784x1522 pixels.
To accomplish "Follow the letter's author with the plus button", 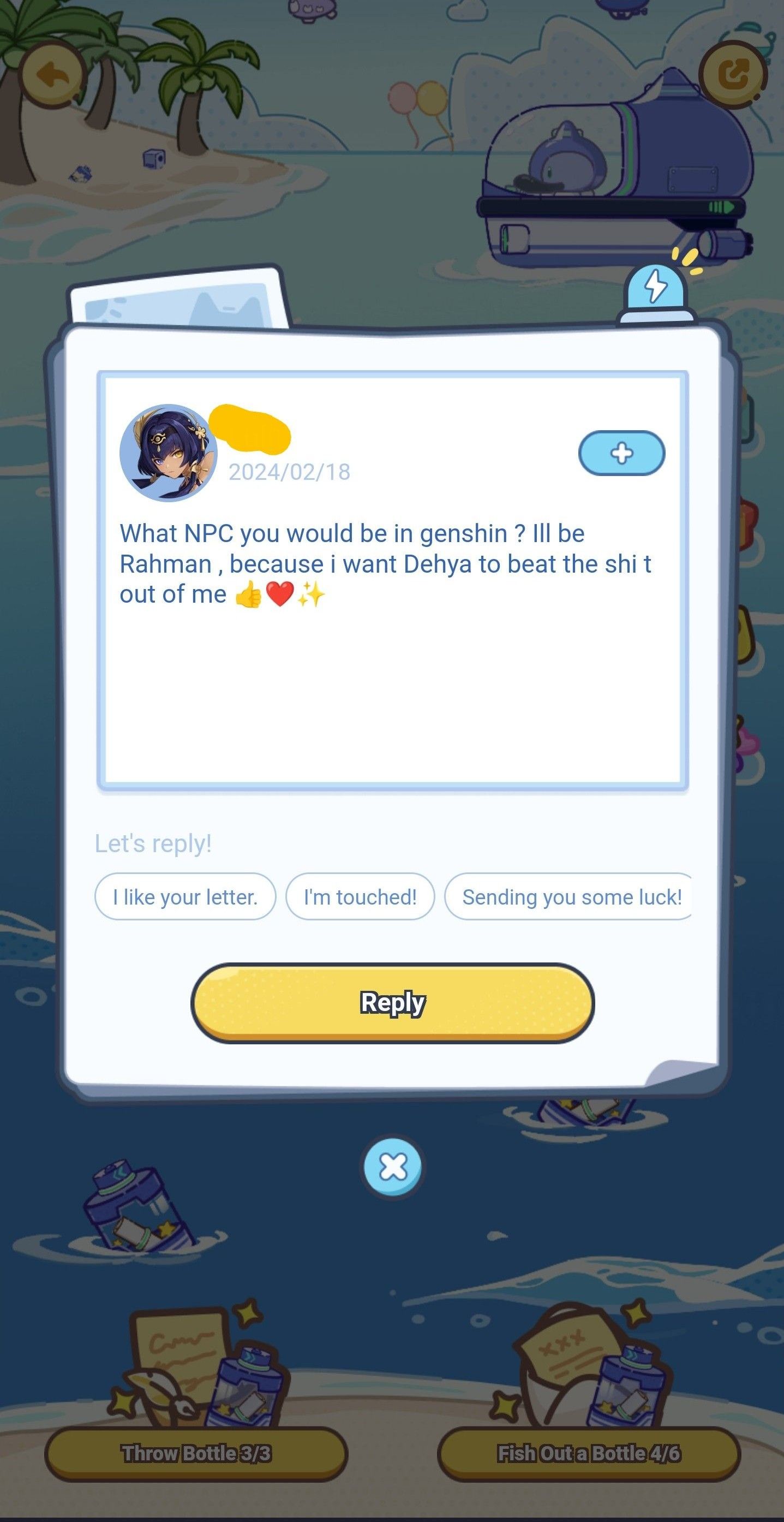I will (x=621, y=453).
